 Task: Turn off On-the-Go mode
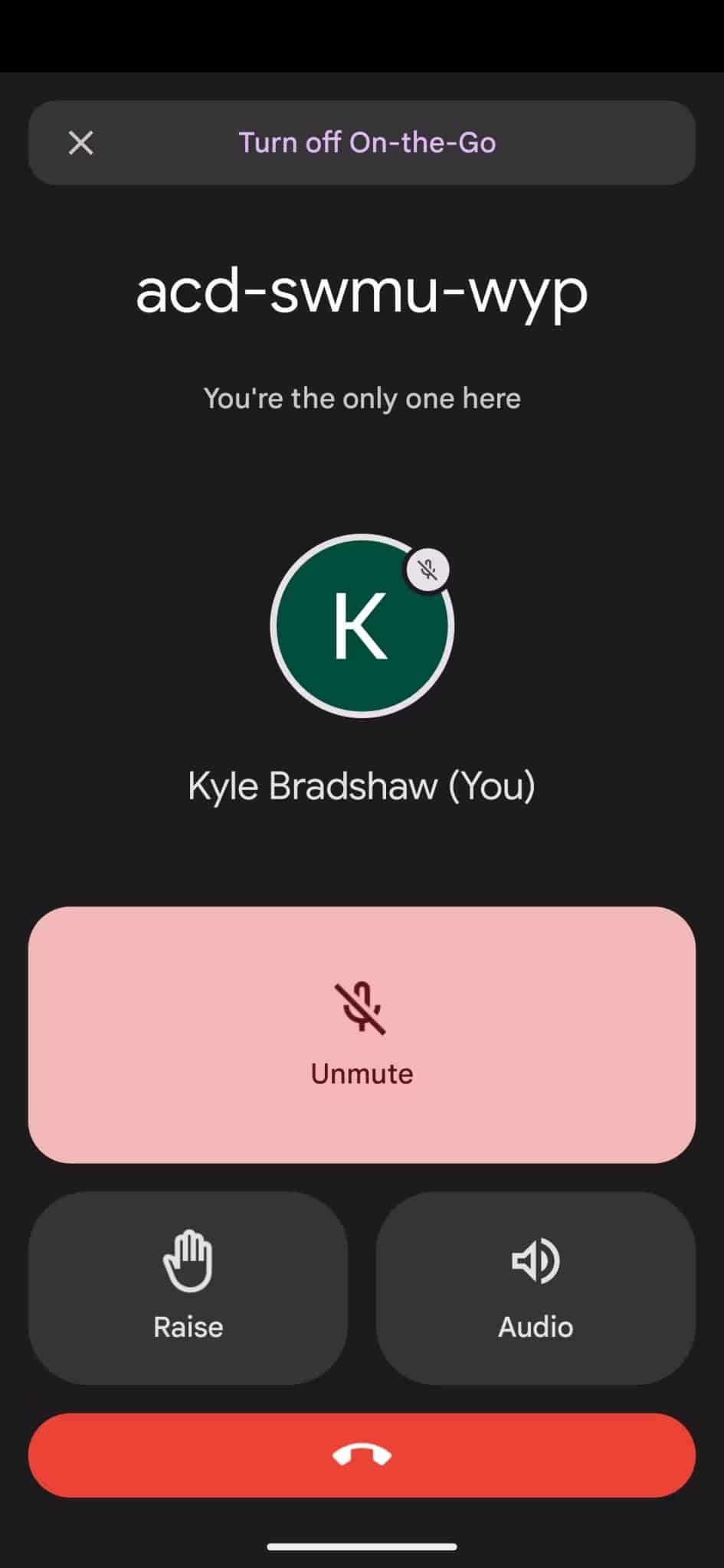pyautogui.click(x=367, y=143)
